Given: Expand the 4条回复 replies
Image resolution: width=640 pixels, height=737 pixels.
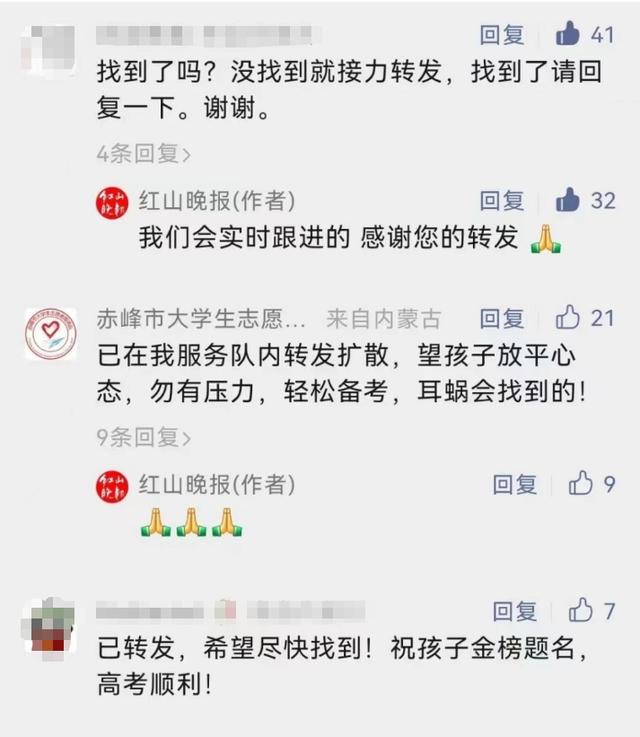Looking at the screenshot, I should point(144,153).
